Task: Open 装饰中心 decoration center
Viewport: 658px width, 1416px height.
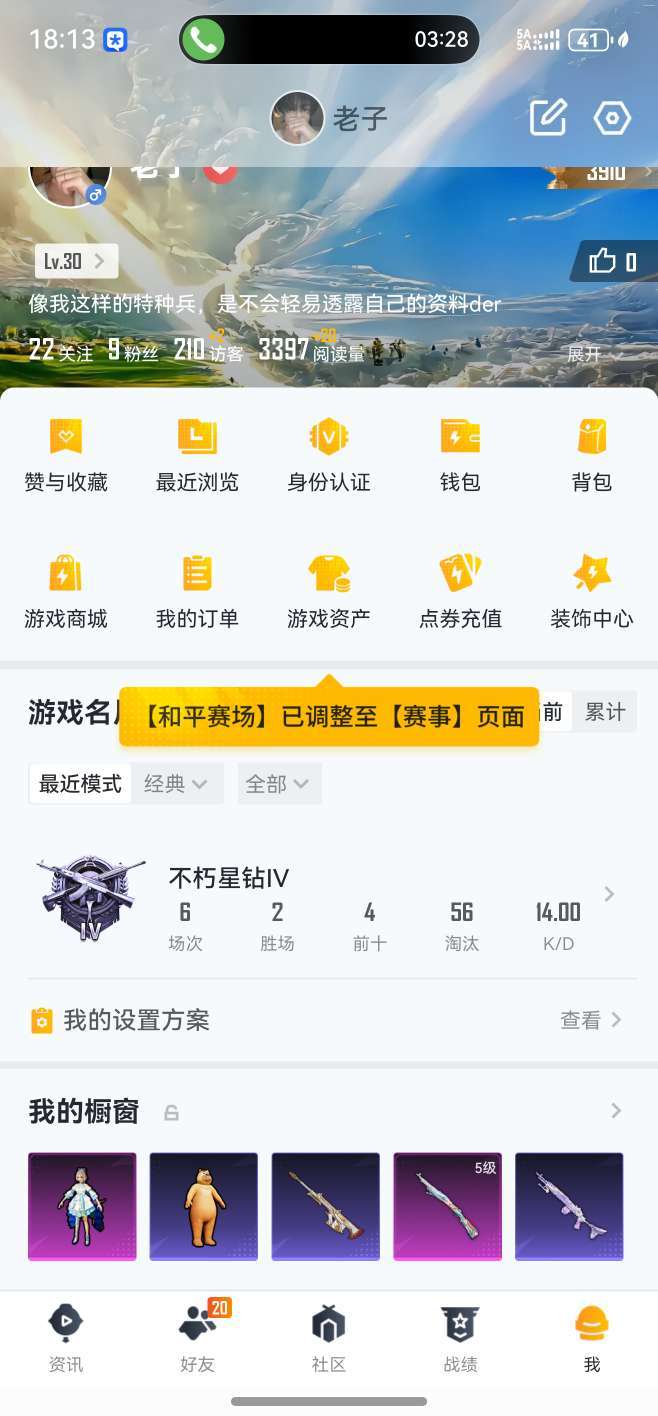Action: [x=591, y=591]
